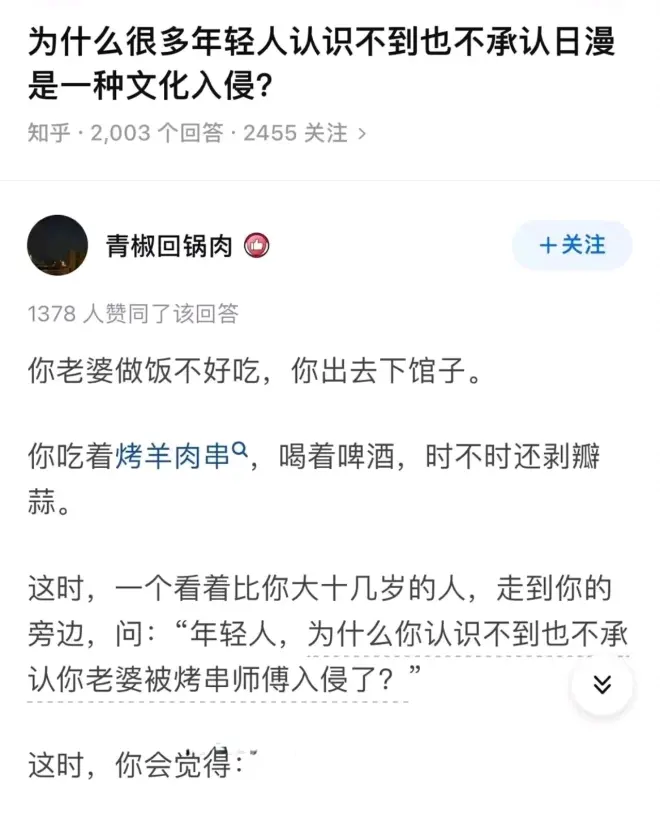
Task: Open 青椒回锅肉's profile avatar
Action: pos(58,245)
